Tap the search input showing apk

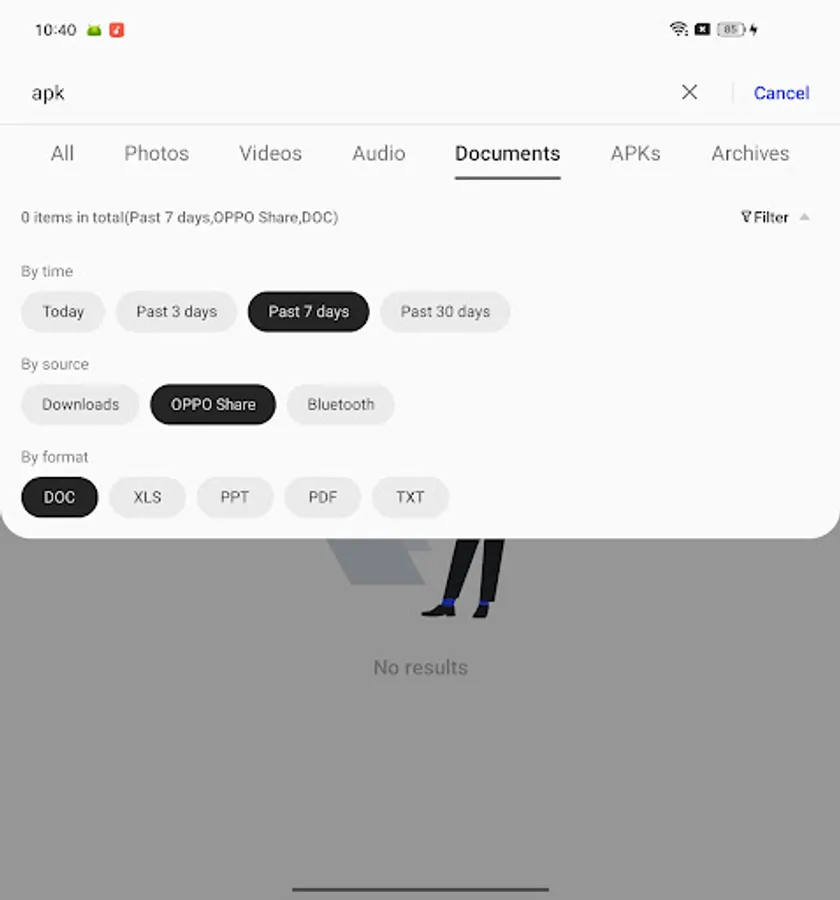pos(300,92)
